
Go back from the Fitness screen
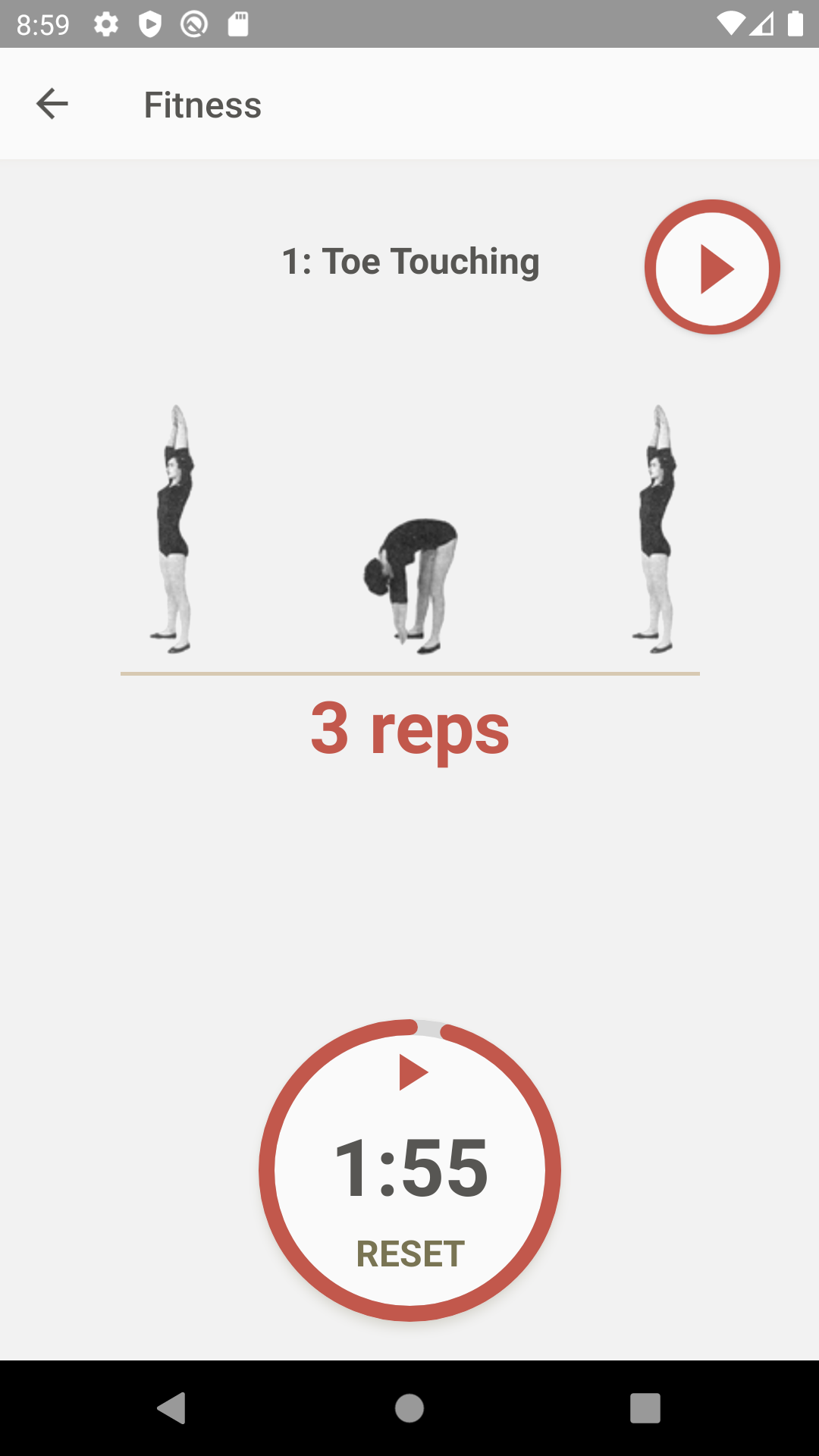coord(52,104)
